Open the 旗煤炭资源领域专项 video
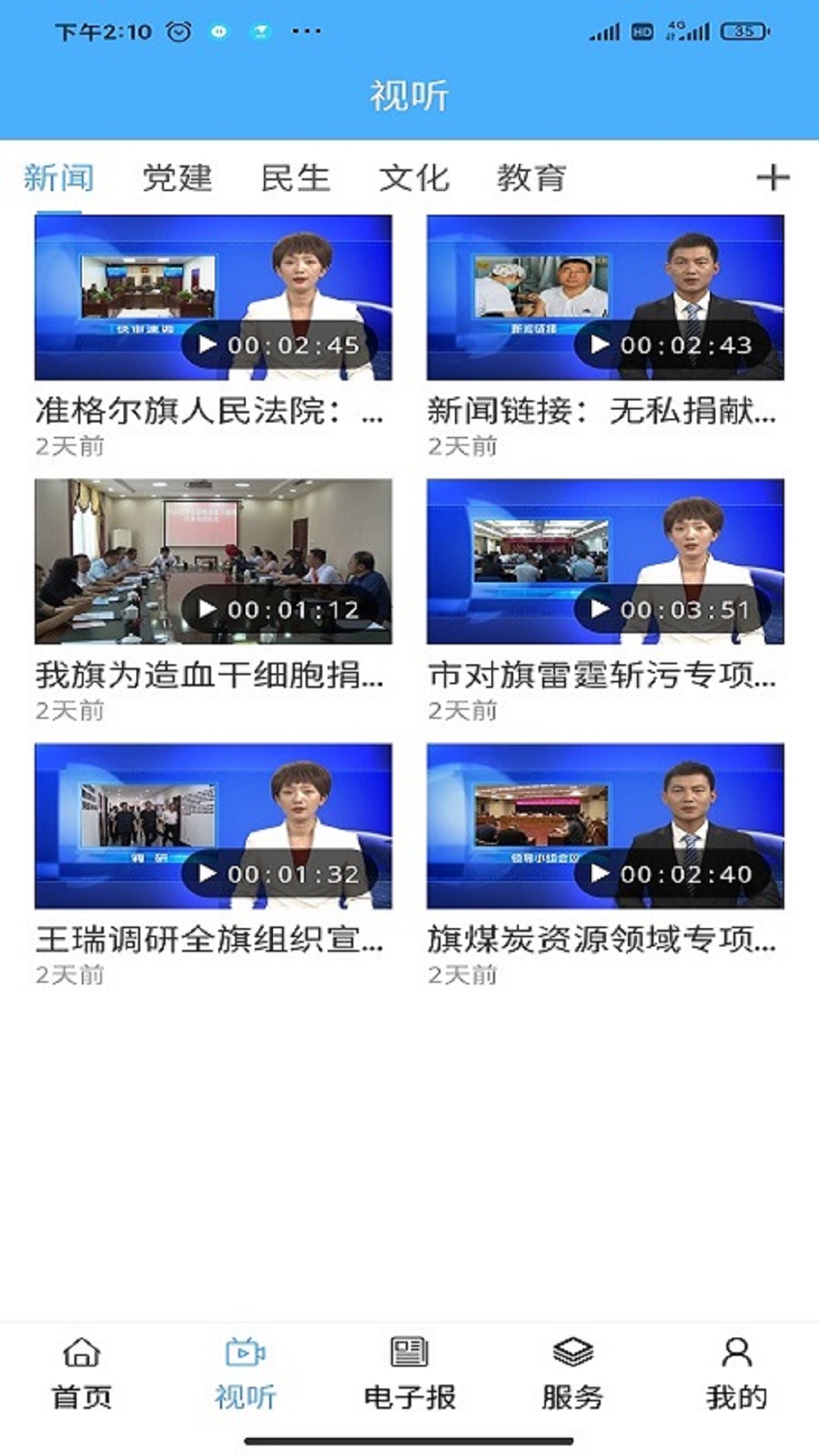Screen dimensions: 819x1456 [605, 826]
